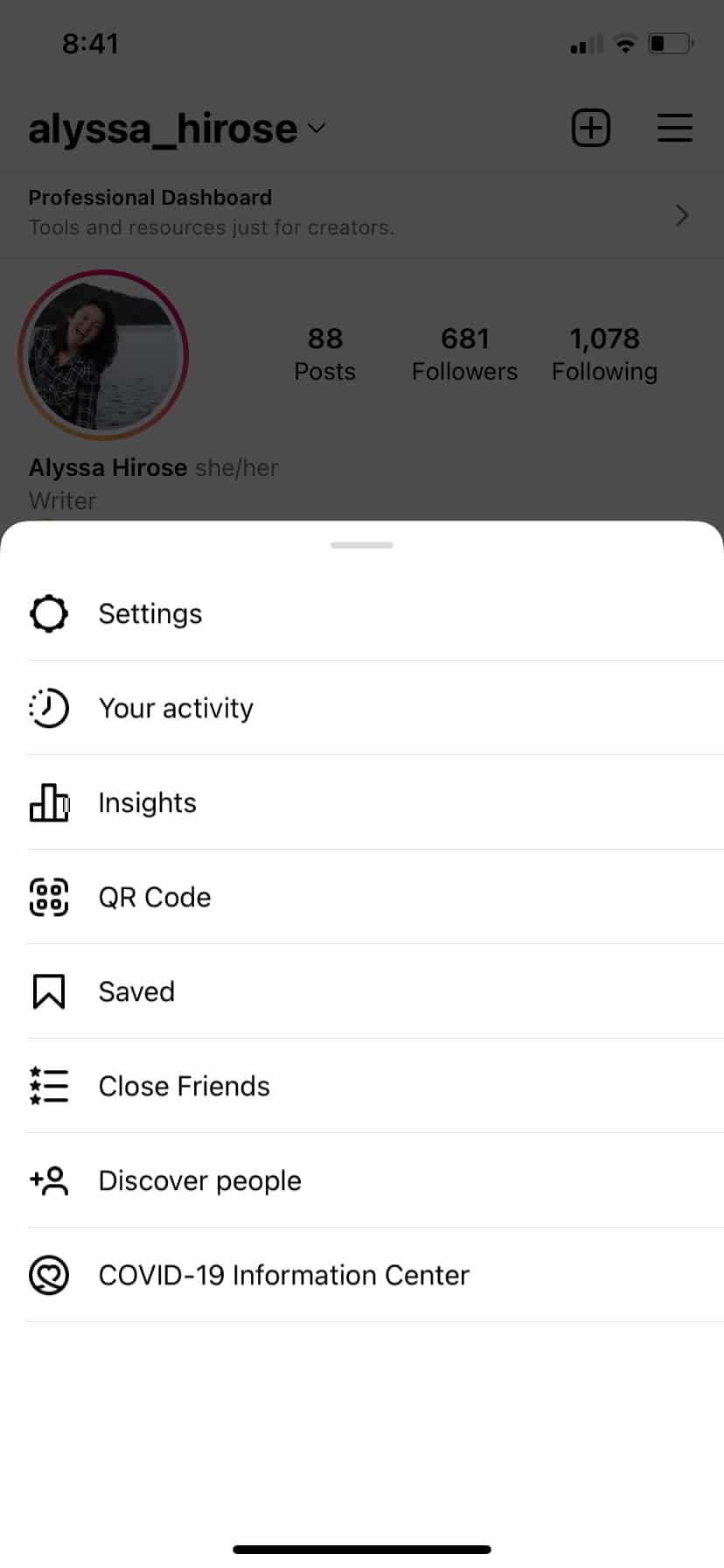Open the COVID-19 Information Center heart icon

coord(49,1275)
